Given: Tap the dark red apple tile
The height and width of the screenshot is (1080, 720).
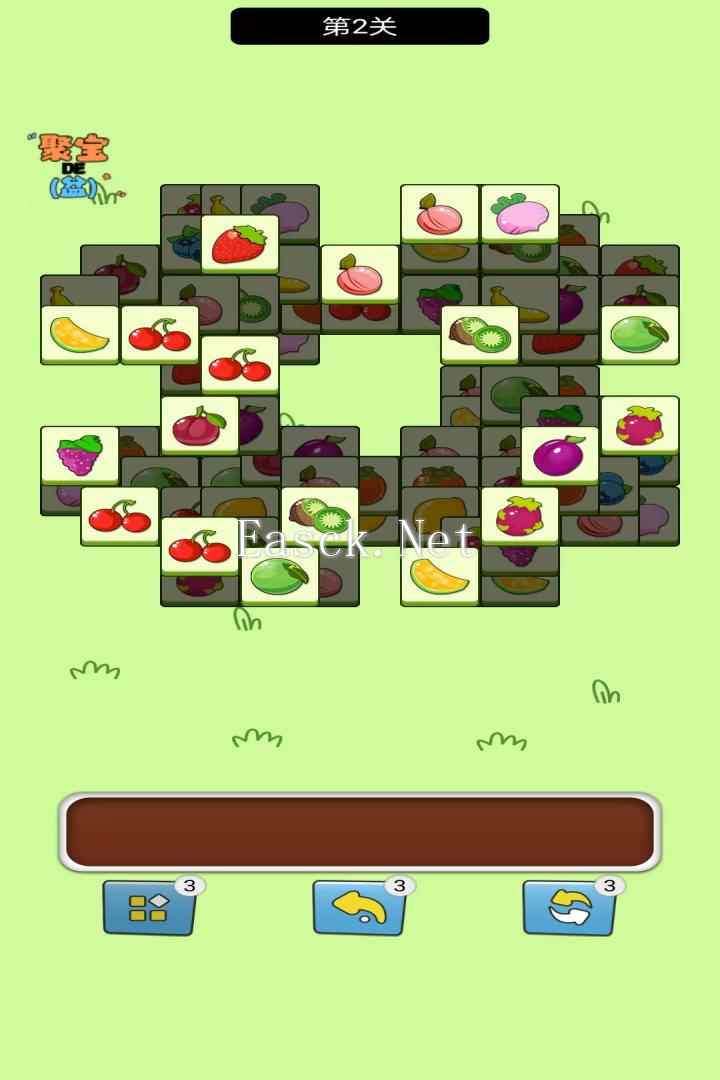Looking at the screenshot, I should 199,425.
